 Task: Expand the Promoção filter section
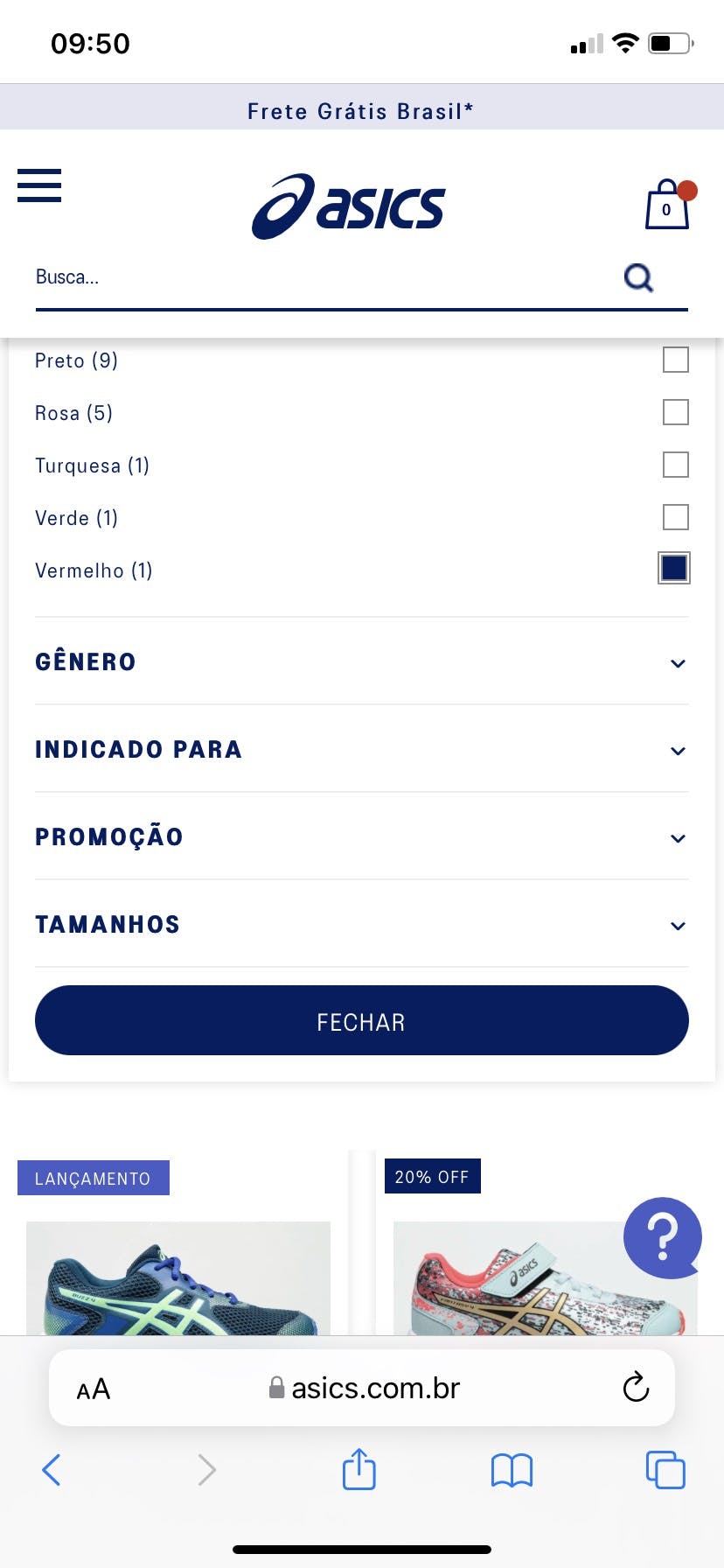click(x=361, y=836)
